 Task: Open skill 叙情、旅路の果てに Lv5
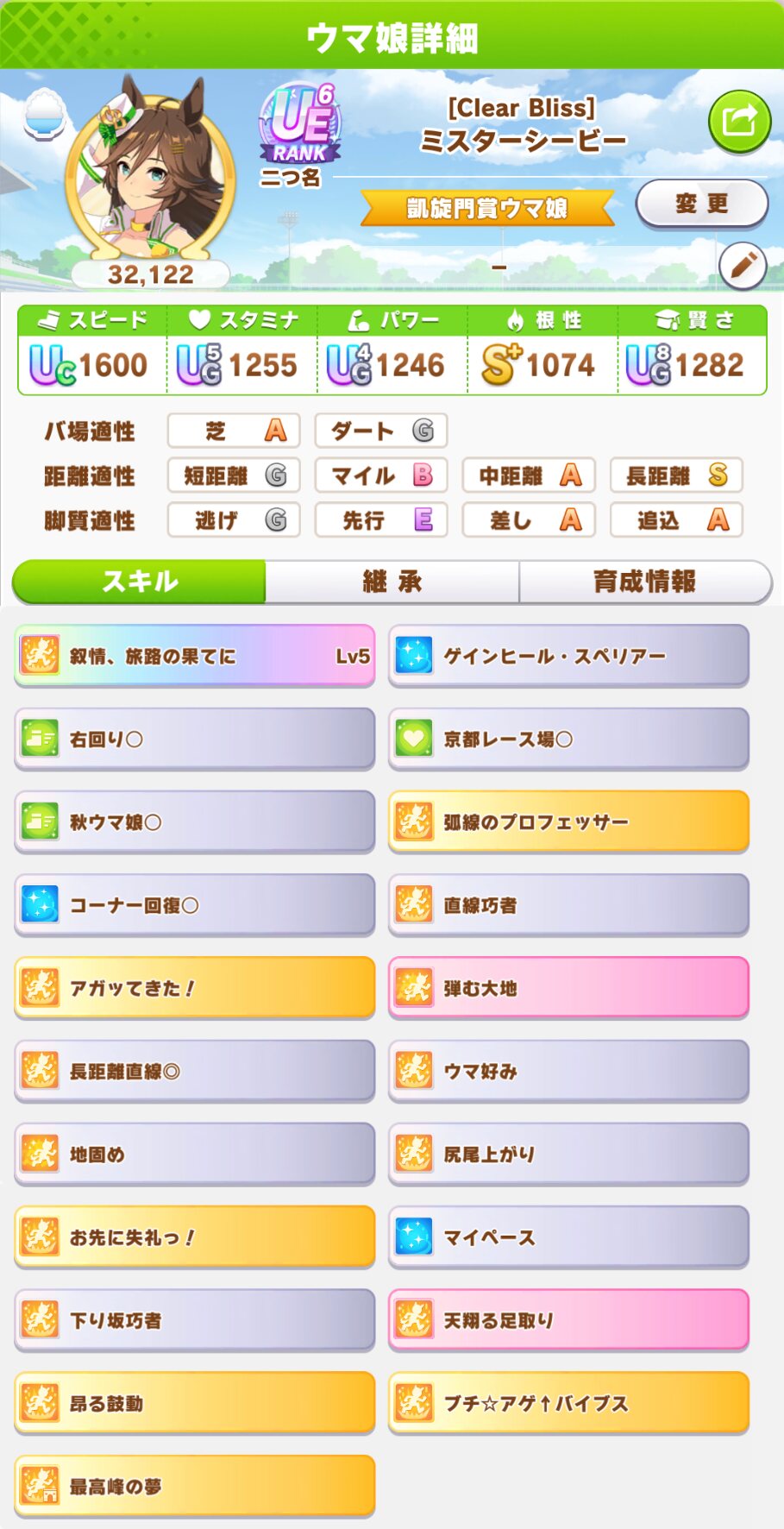click(x=195, y=656)
